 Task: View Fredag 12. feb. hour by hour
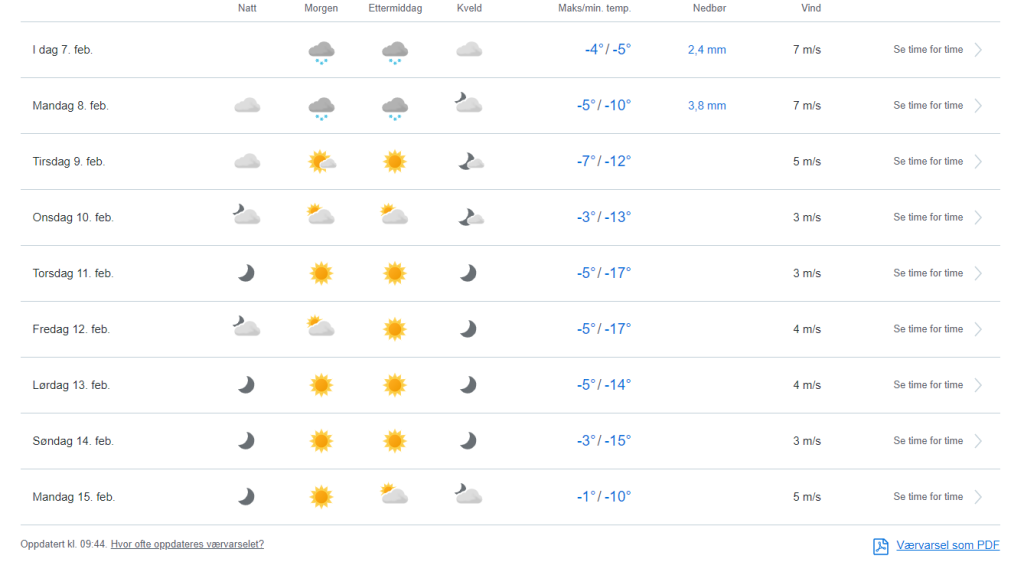point(937,329)
